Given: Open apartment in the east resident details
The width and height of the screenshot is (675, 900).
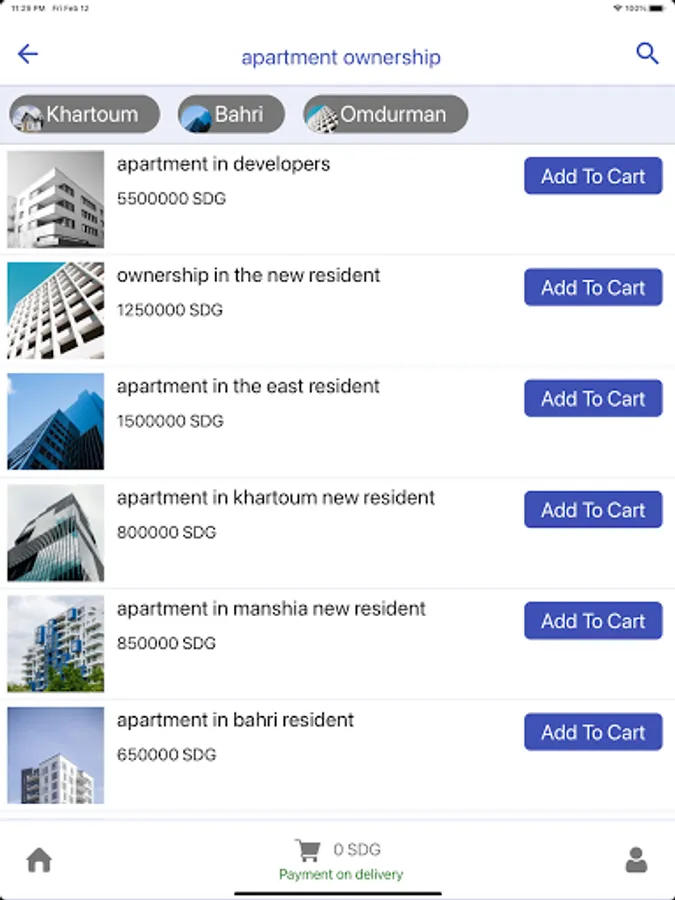Looking at the screenshot, I should point(248,386).
